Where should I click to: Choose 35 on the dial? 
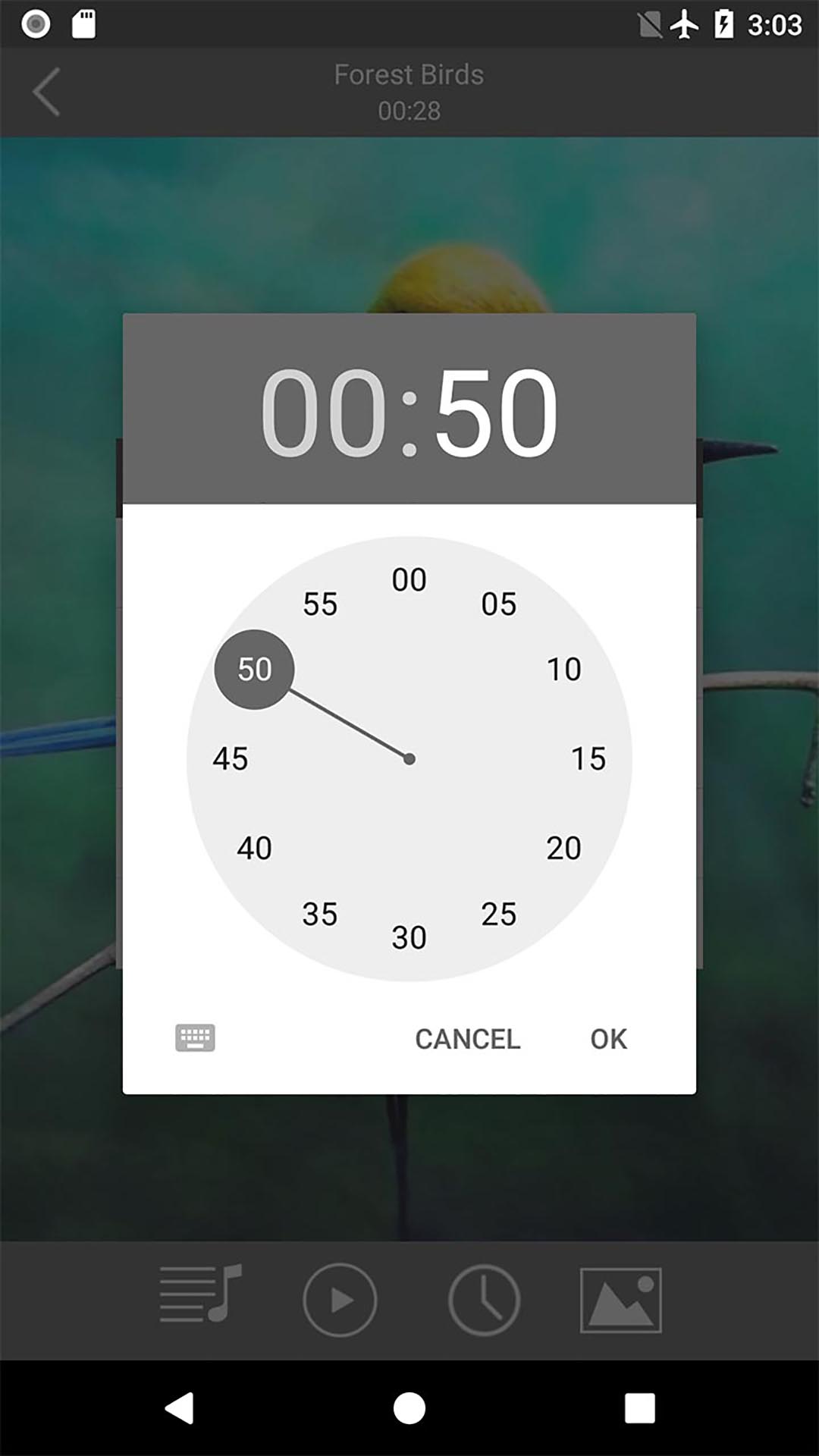click(319, 914)
